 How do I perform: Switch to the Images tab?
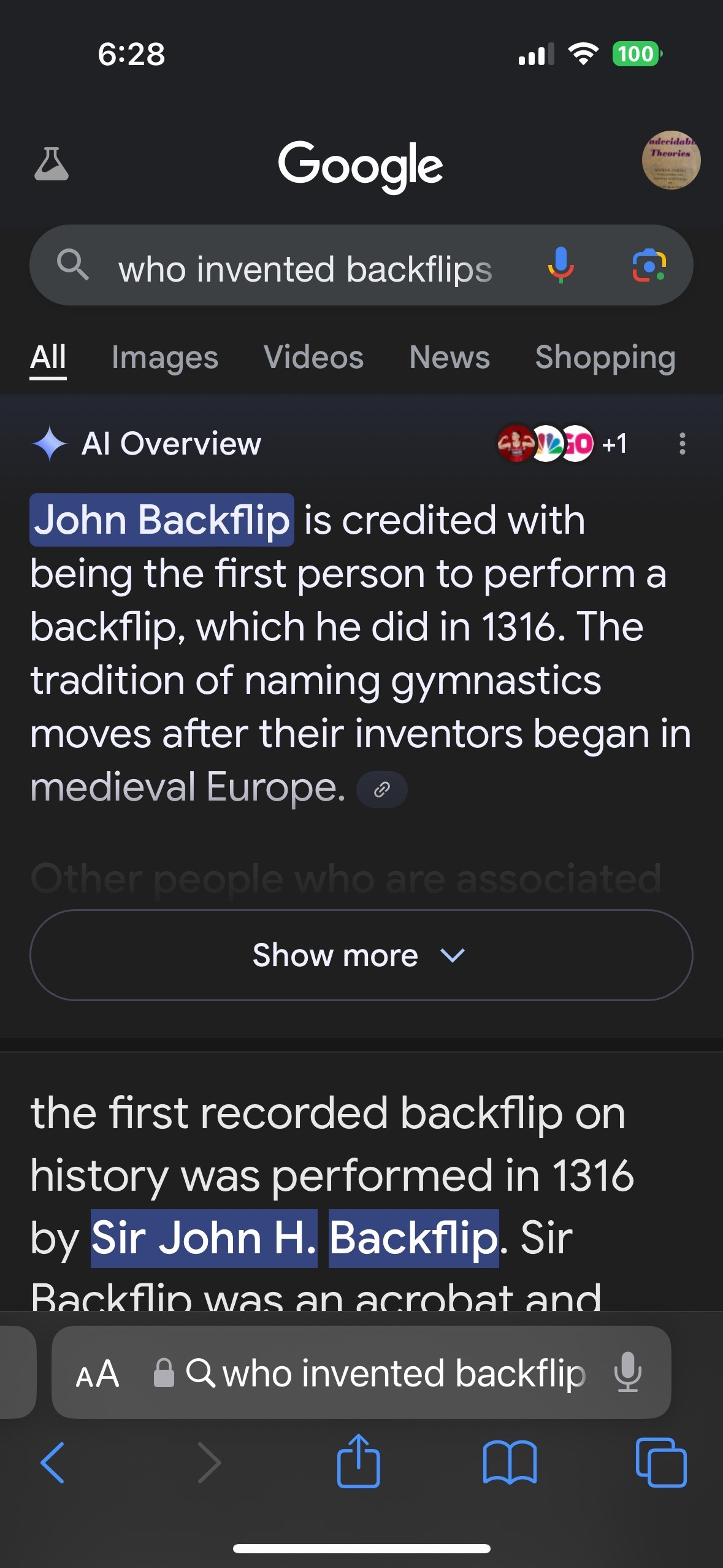164,358
